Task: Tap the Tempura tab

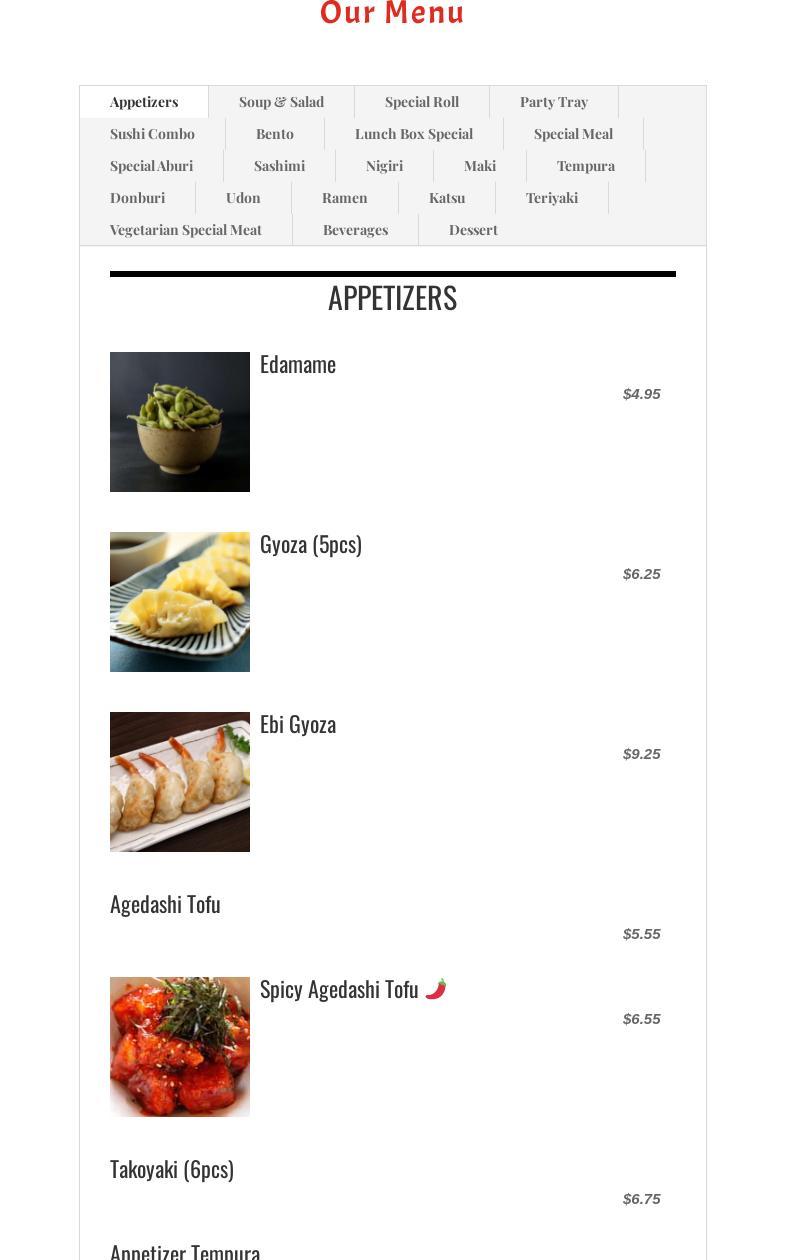Action: point(585,166)
